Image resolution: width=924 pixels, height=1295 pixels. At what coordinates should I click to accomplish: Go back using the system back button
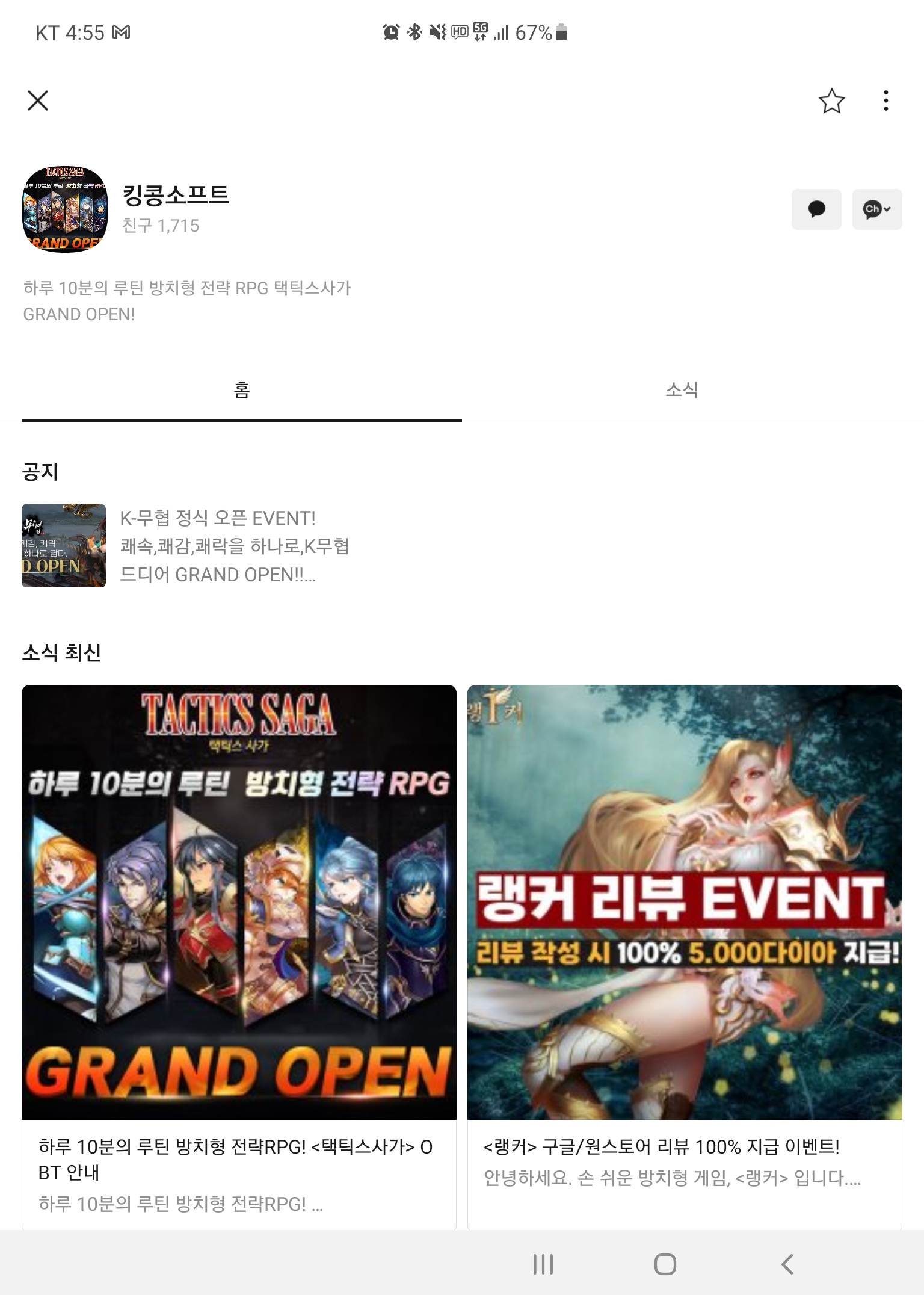pos(787,1264)
